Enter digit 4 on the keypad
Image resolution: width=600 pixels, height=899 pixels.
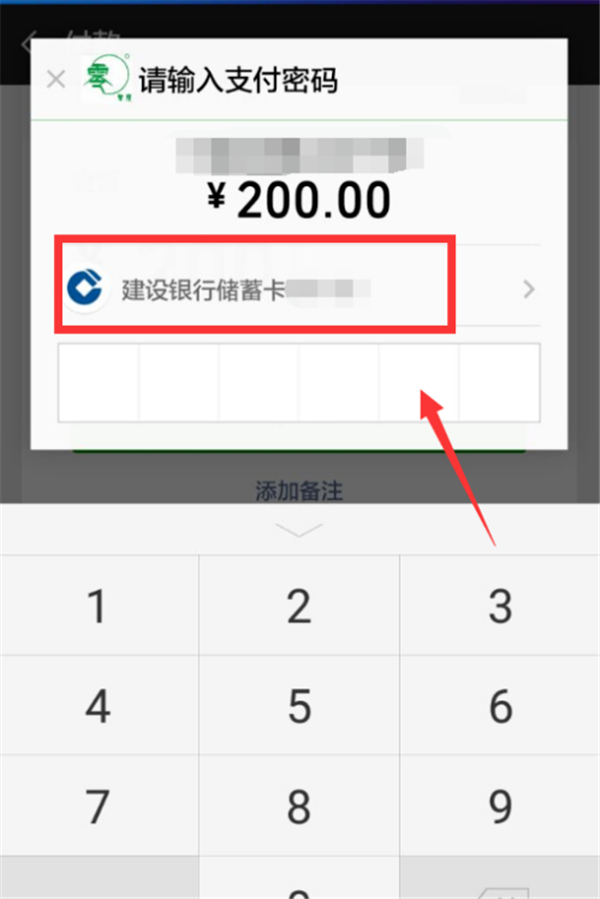point(98,706)
